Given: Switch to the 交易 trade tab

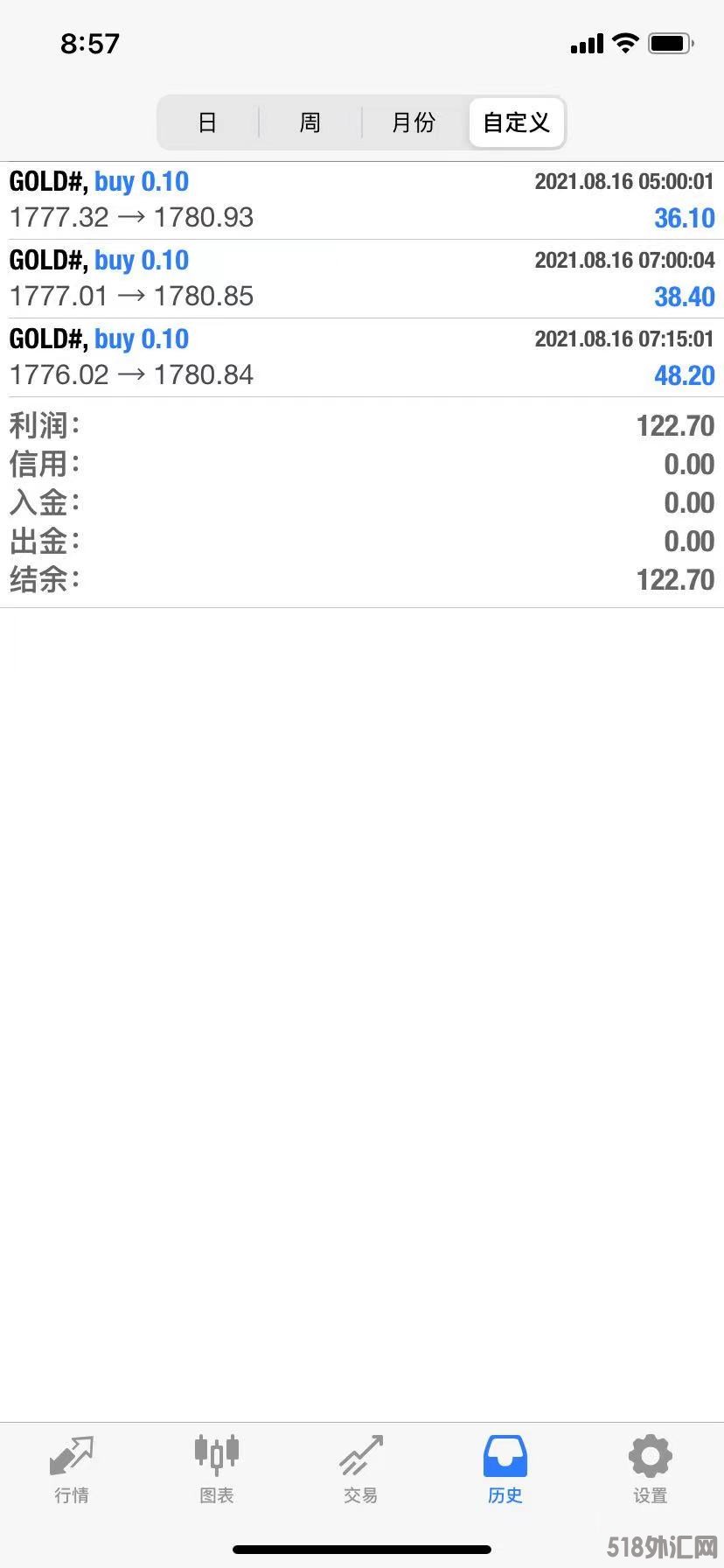Looking at the screenshot, I should (x=361, y=1470).
